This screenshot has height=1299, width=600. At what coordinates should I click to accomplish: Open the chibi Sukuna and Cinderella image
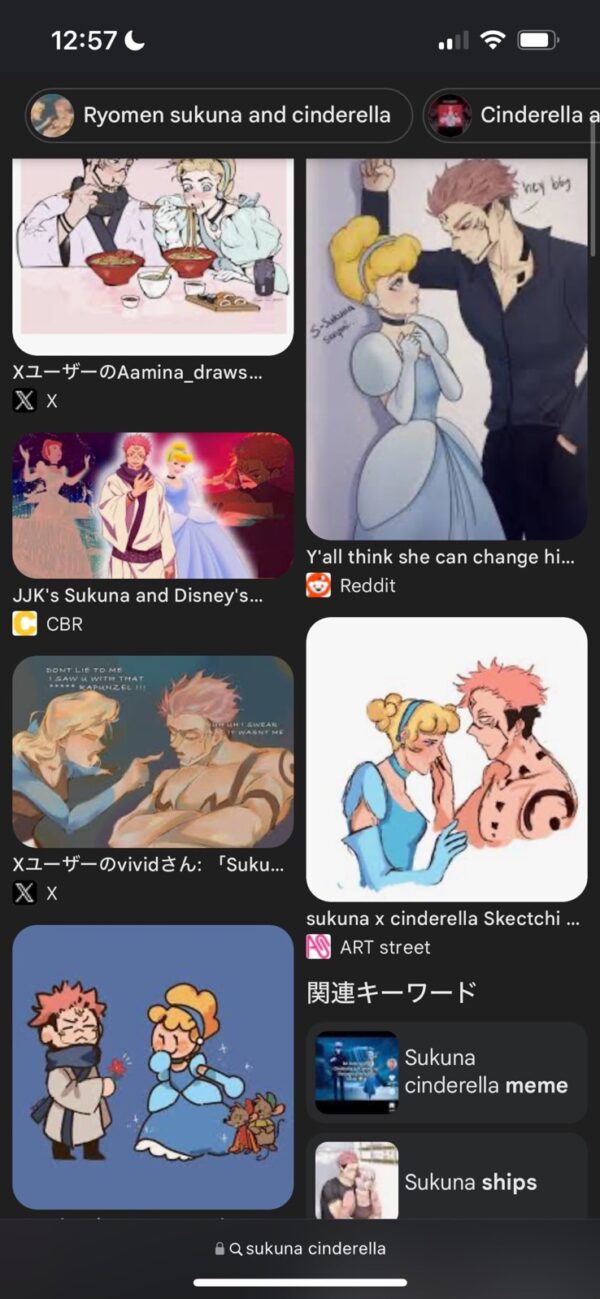click(x=153, y=1067)
